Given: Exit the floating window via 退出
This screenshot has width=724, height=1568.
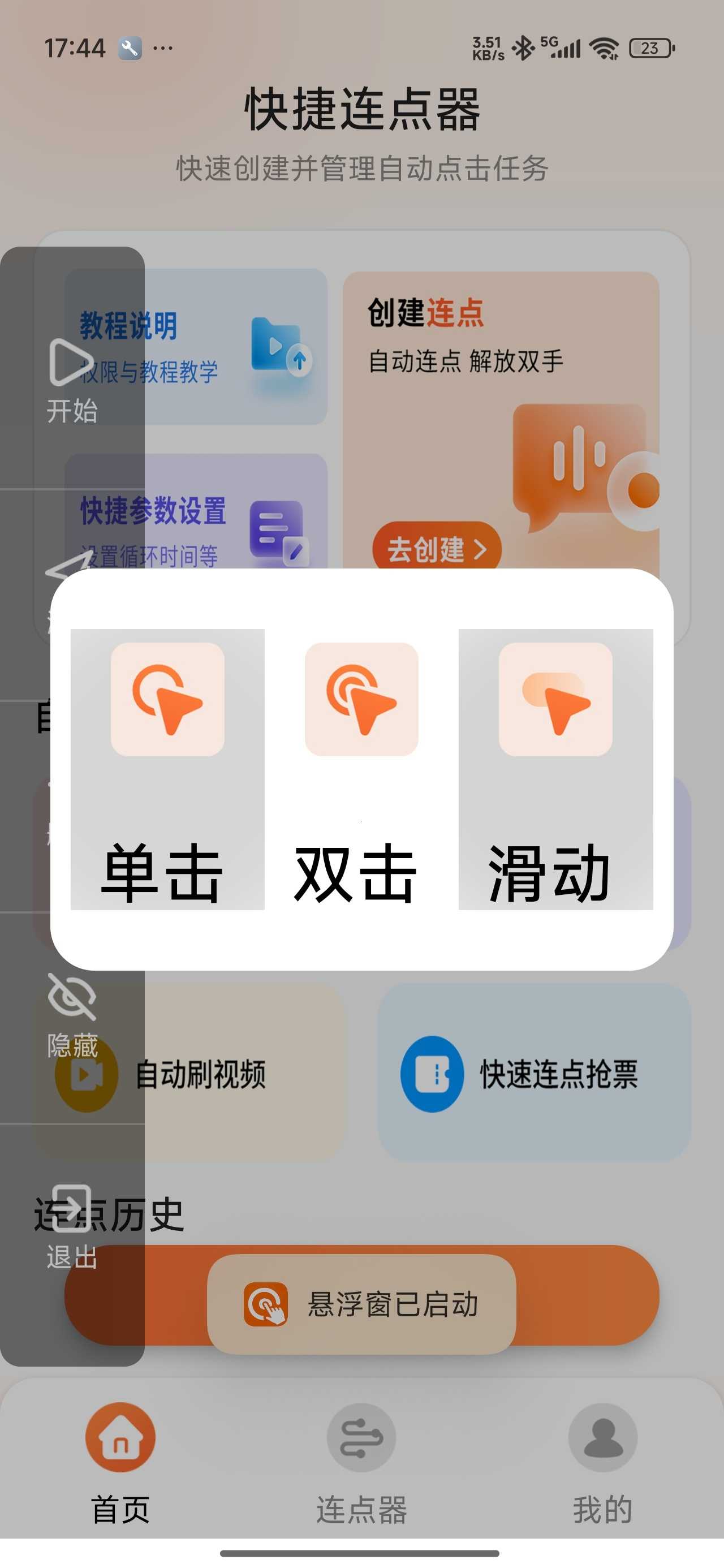Looking at the screenshot, I should (x=72, y=1226).
